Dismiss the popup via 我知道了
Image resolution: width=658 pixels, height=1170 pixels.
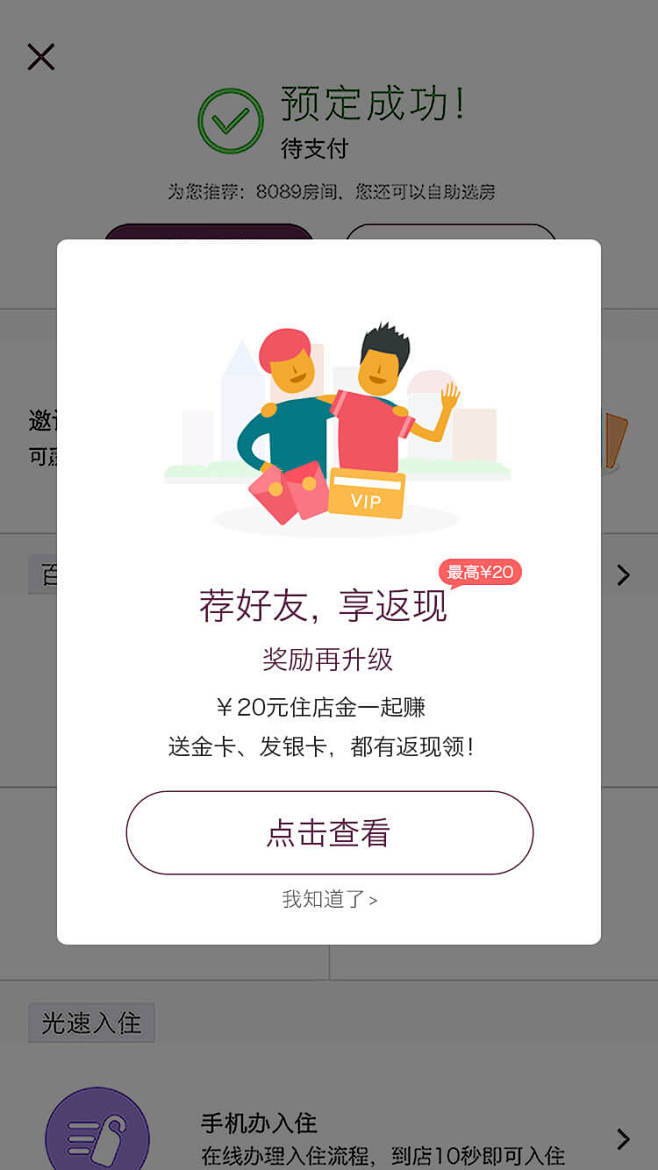pyautogui.click(x=329, y=899)
